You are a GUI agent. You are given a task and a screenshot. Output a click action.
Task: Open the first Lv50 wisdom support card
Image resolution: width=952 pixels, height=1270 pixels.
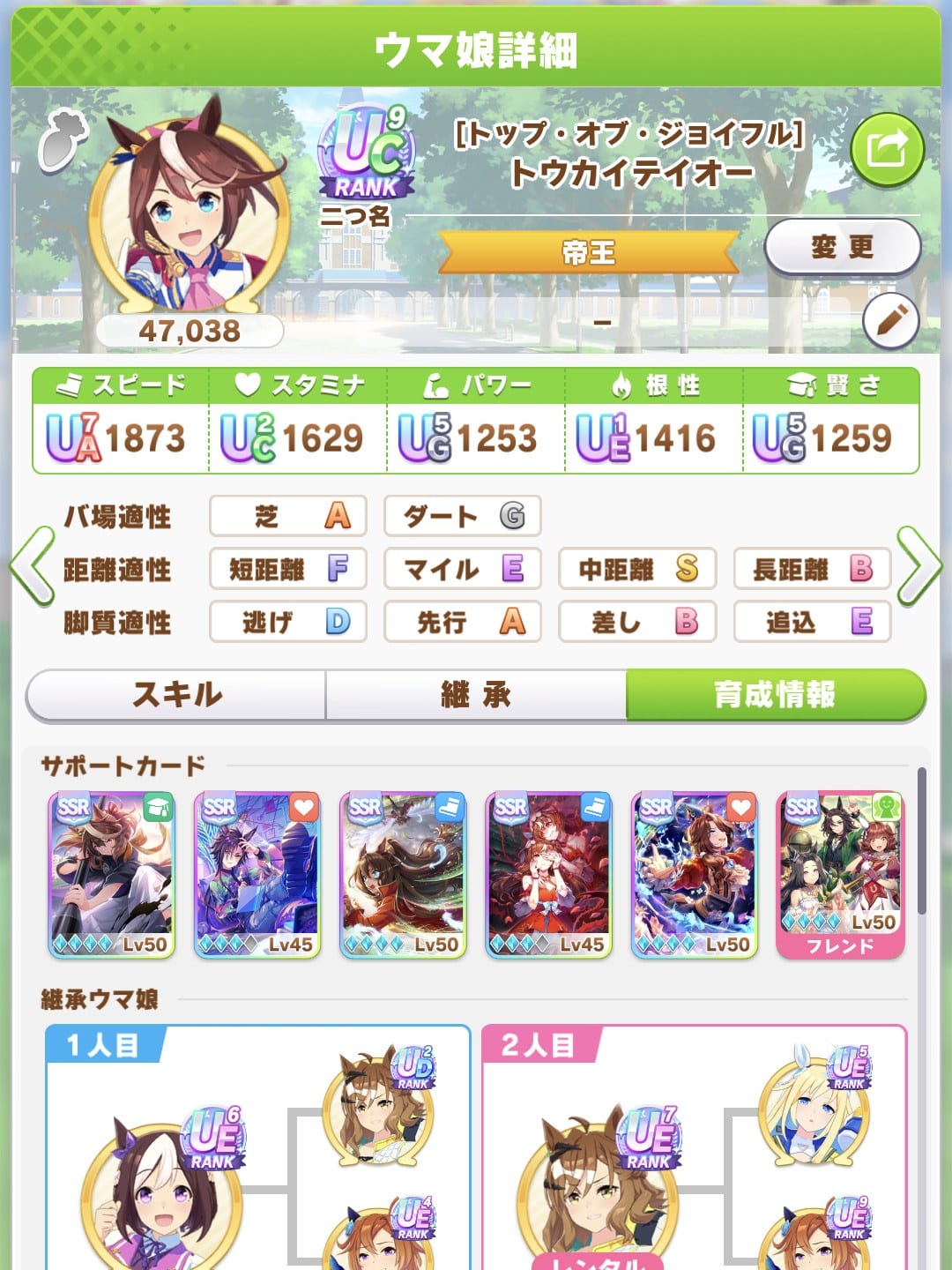point(111,874)
